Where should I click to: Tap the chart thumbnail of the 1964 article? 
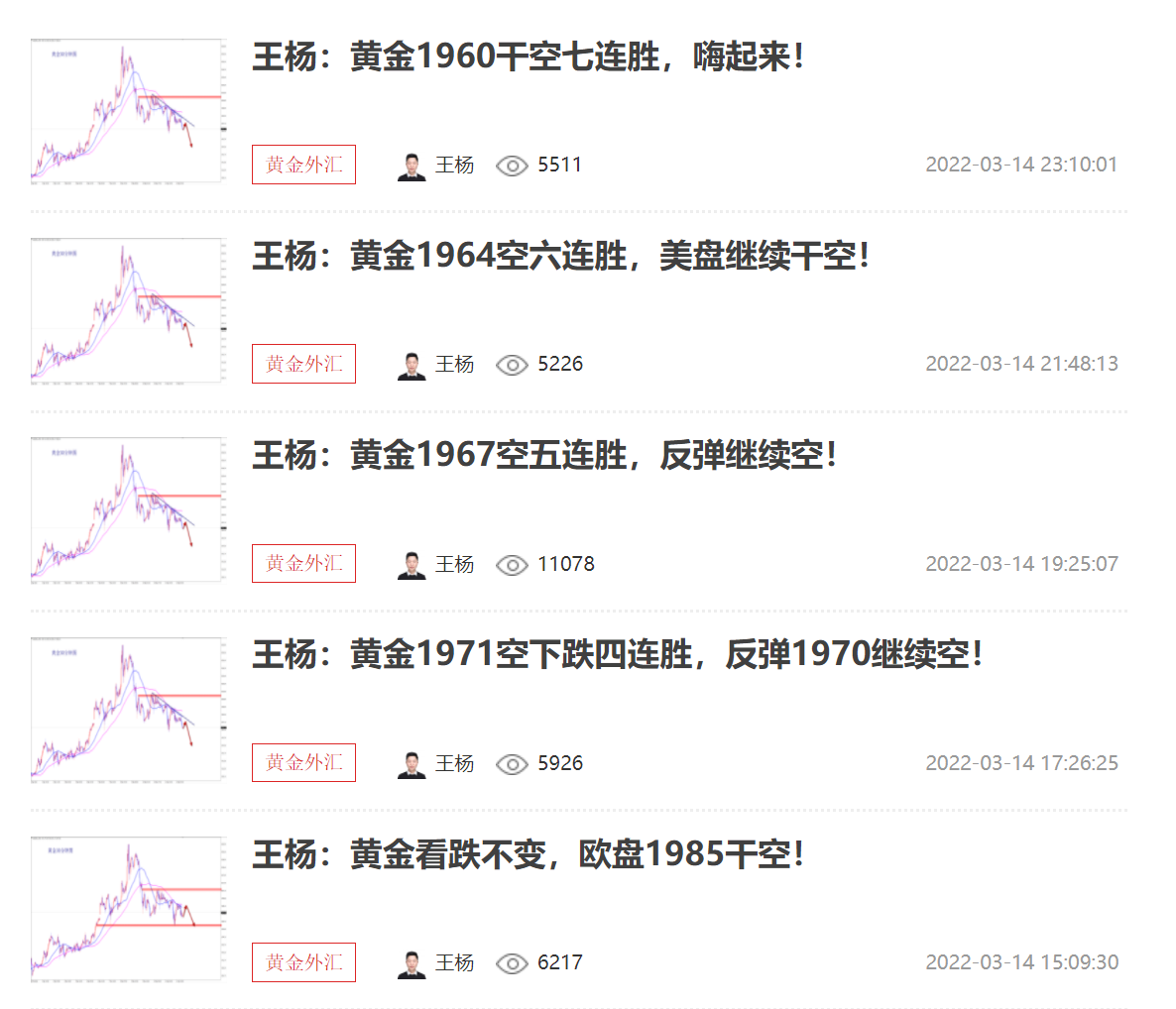tap(127, 310)
